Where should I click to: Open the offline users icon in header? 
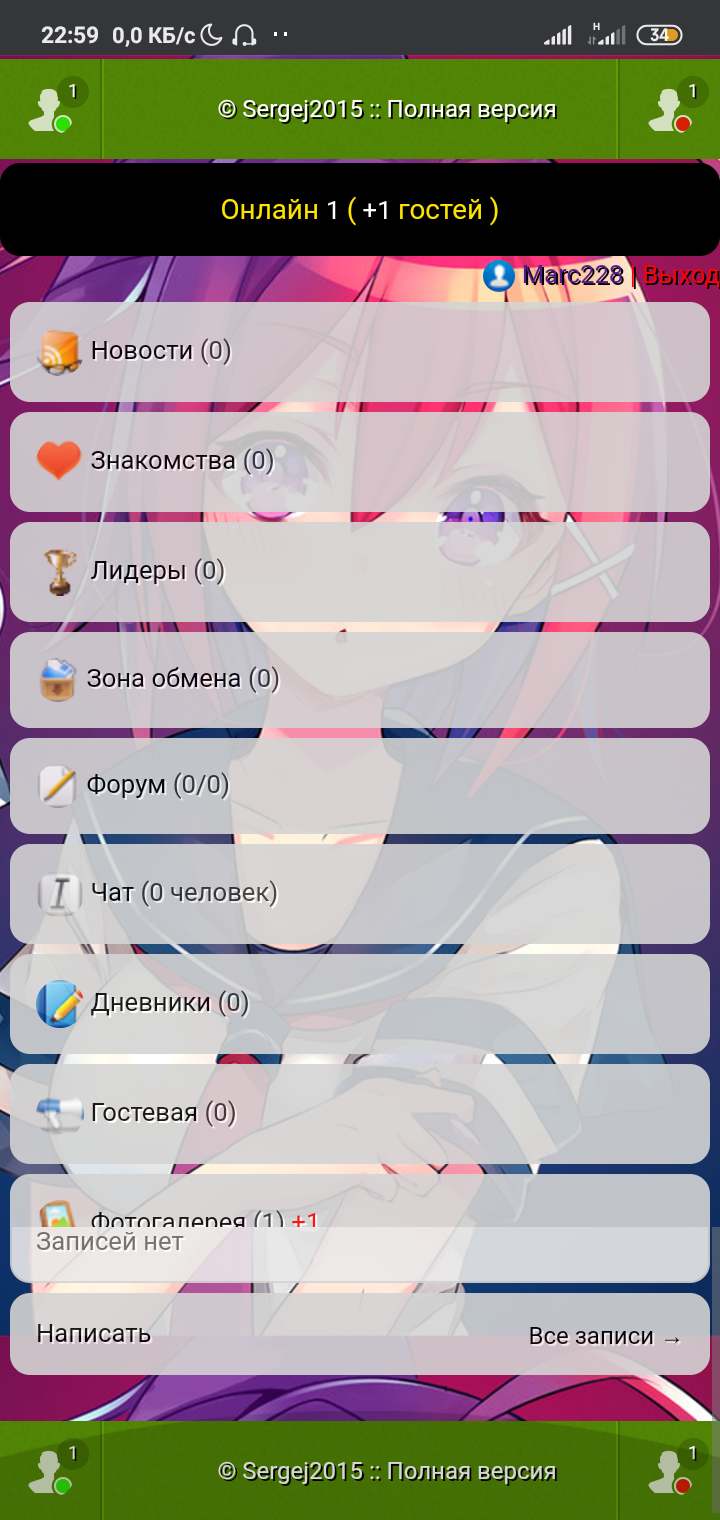[669, 109]
